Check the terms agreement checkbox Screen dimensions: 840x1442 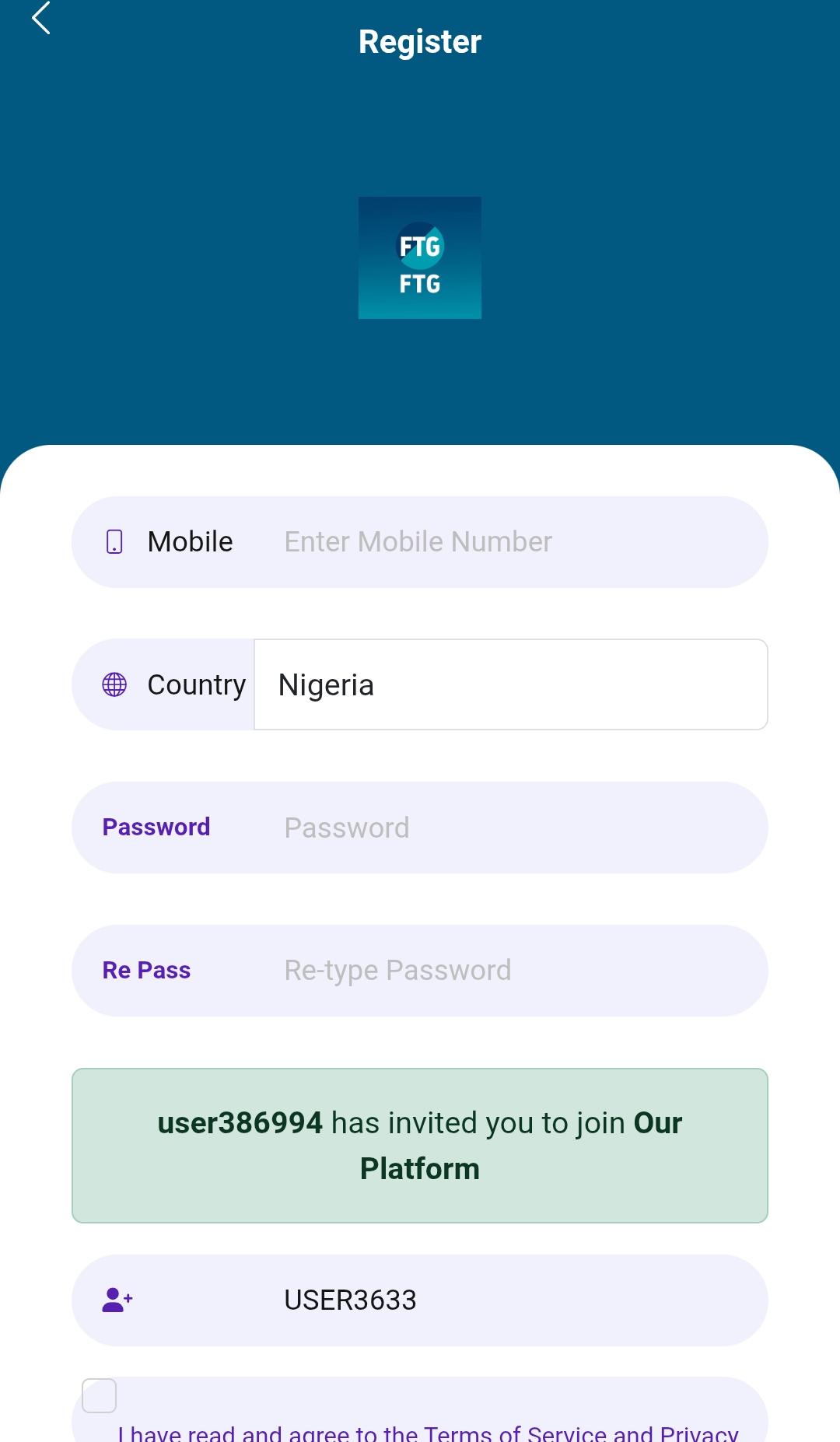pos(100,1395)
